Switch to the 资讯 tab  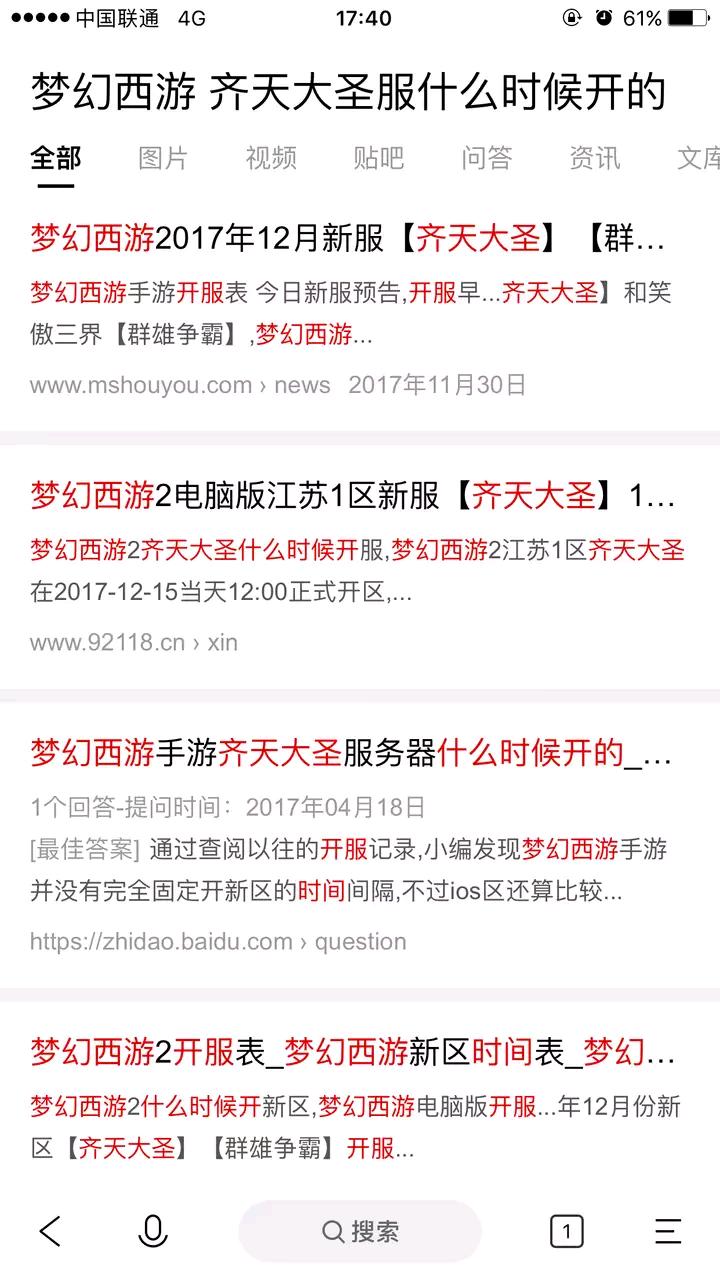pyautogui.click(x=595, y=158)
